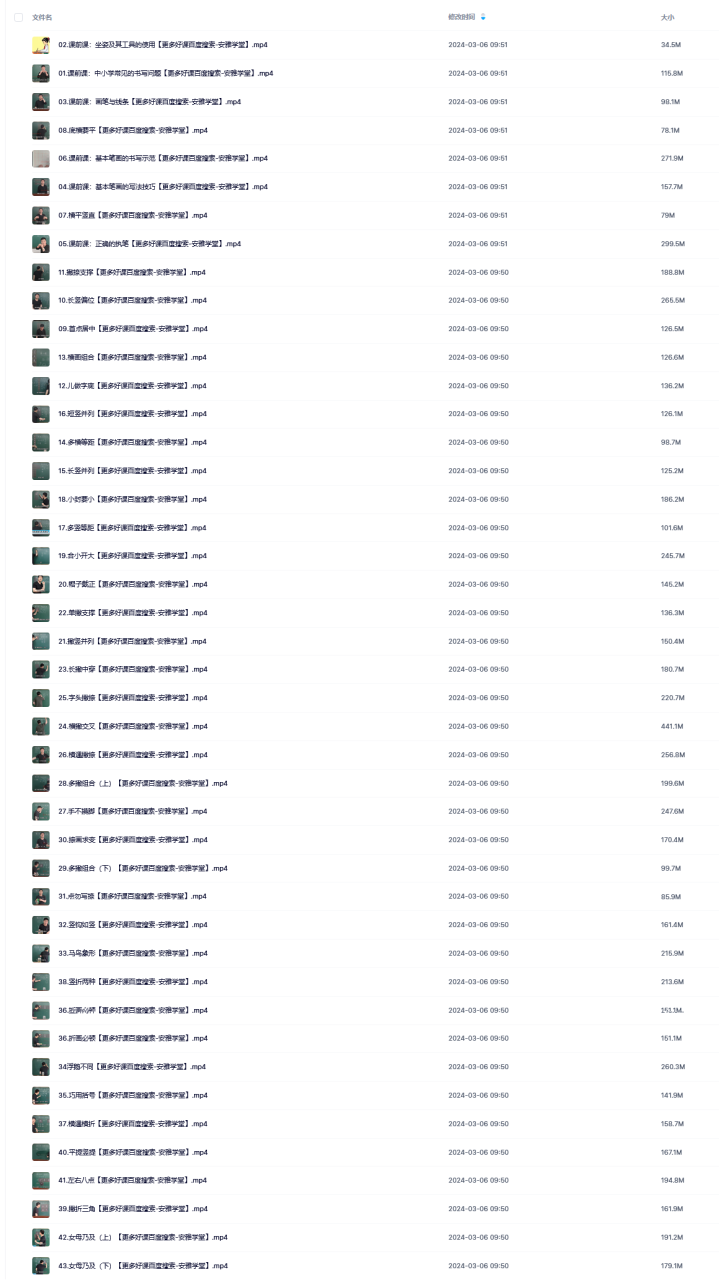The height and width of the screenshot is (1280, 719).
Task: Open file 19.合小开大
Action: click(x=131, y=556)
